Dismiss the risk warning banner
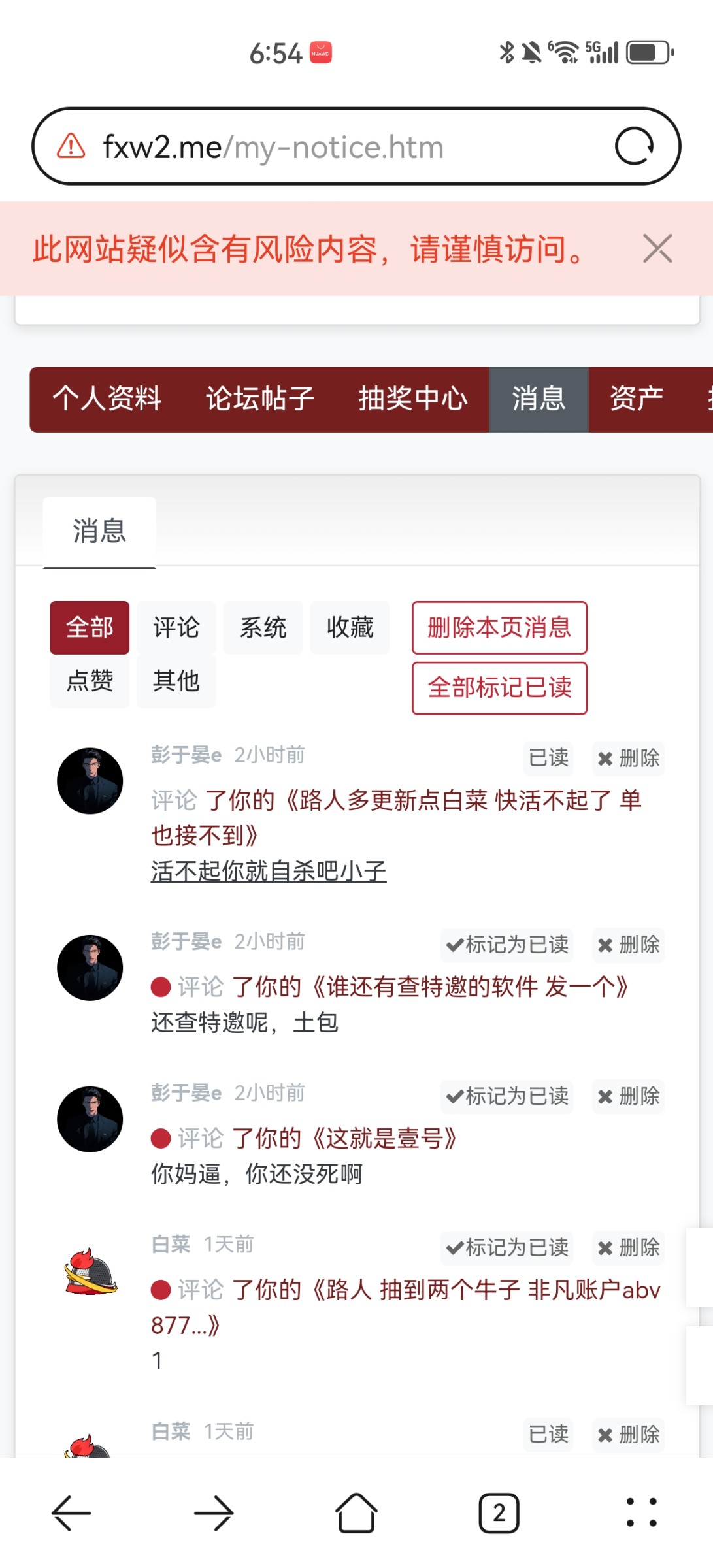 point(657,248)
